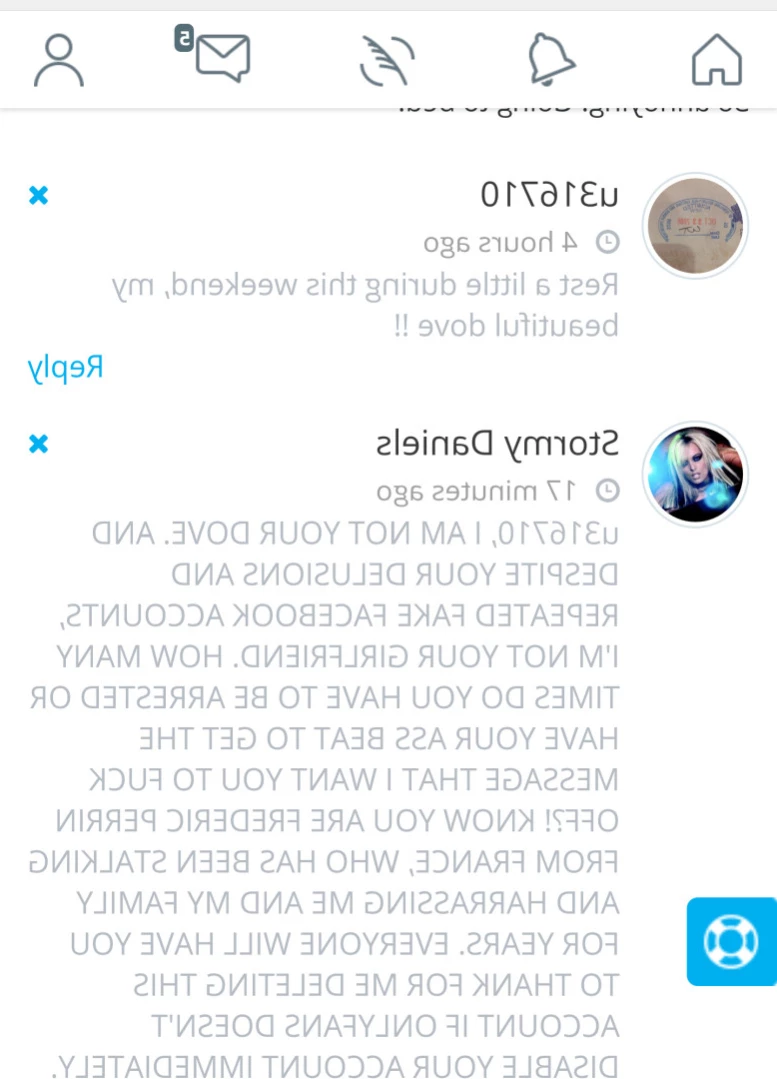
Task: Open the notifications bell
Action: click(551, 60)
